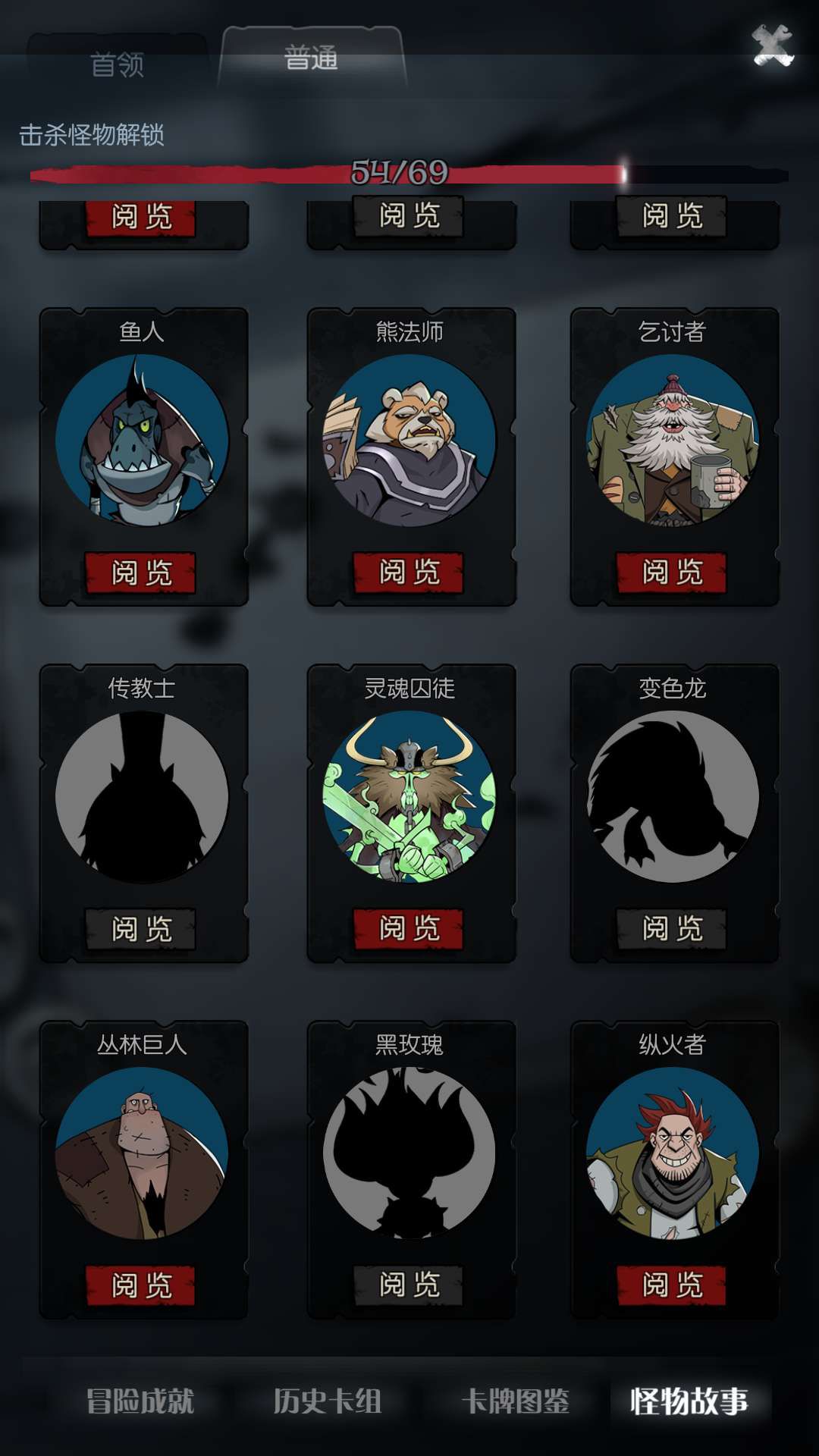The height and width of the screenshot is (1456, 819).
Task: Select the 怪物故事 tab
Action: tap(689, 1401)
